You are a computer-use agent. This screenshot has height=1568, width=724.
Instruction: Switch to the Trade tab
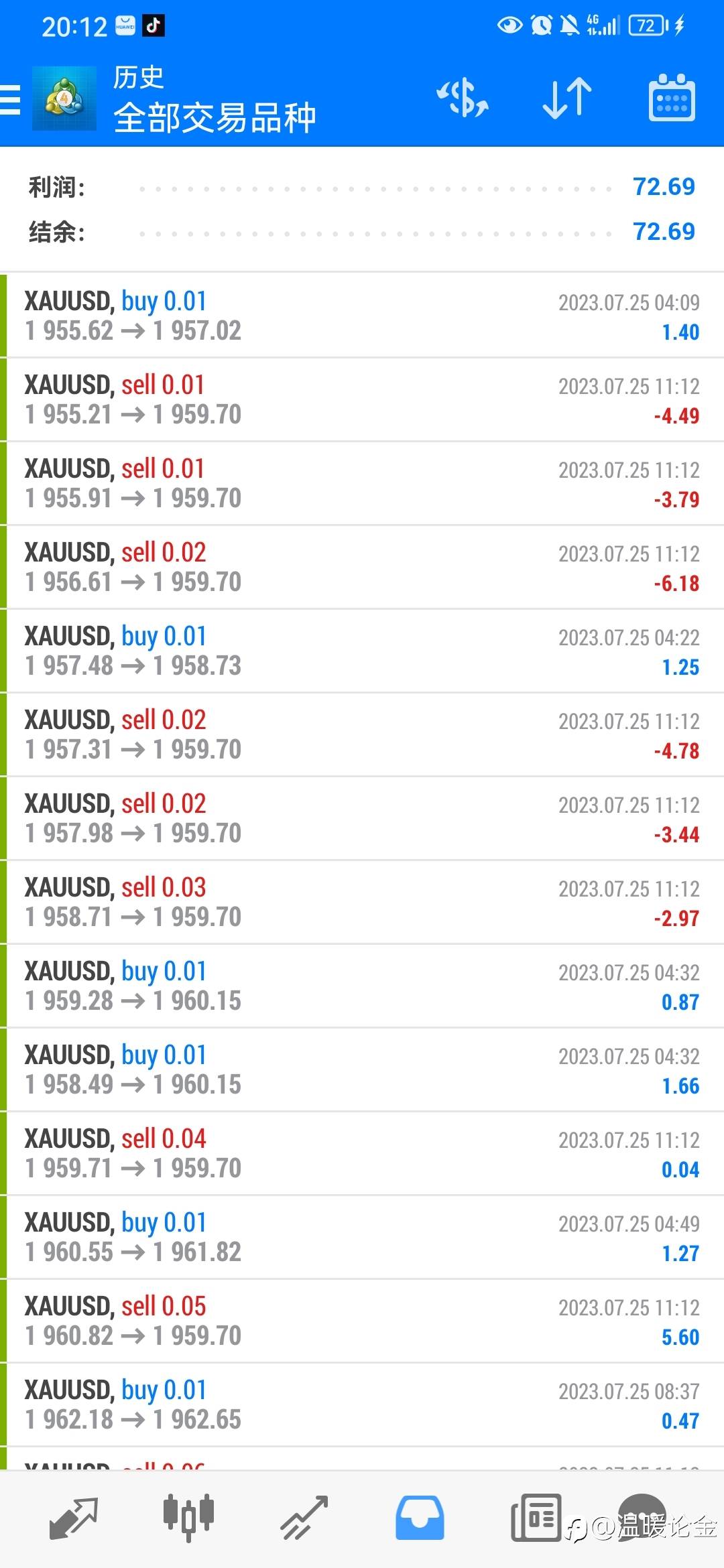[304, 1518]
